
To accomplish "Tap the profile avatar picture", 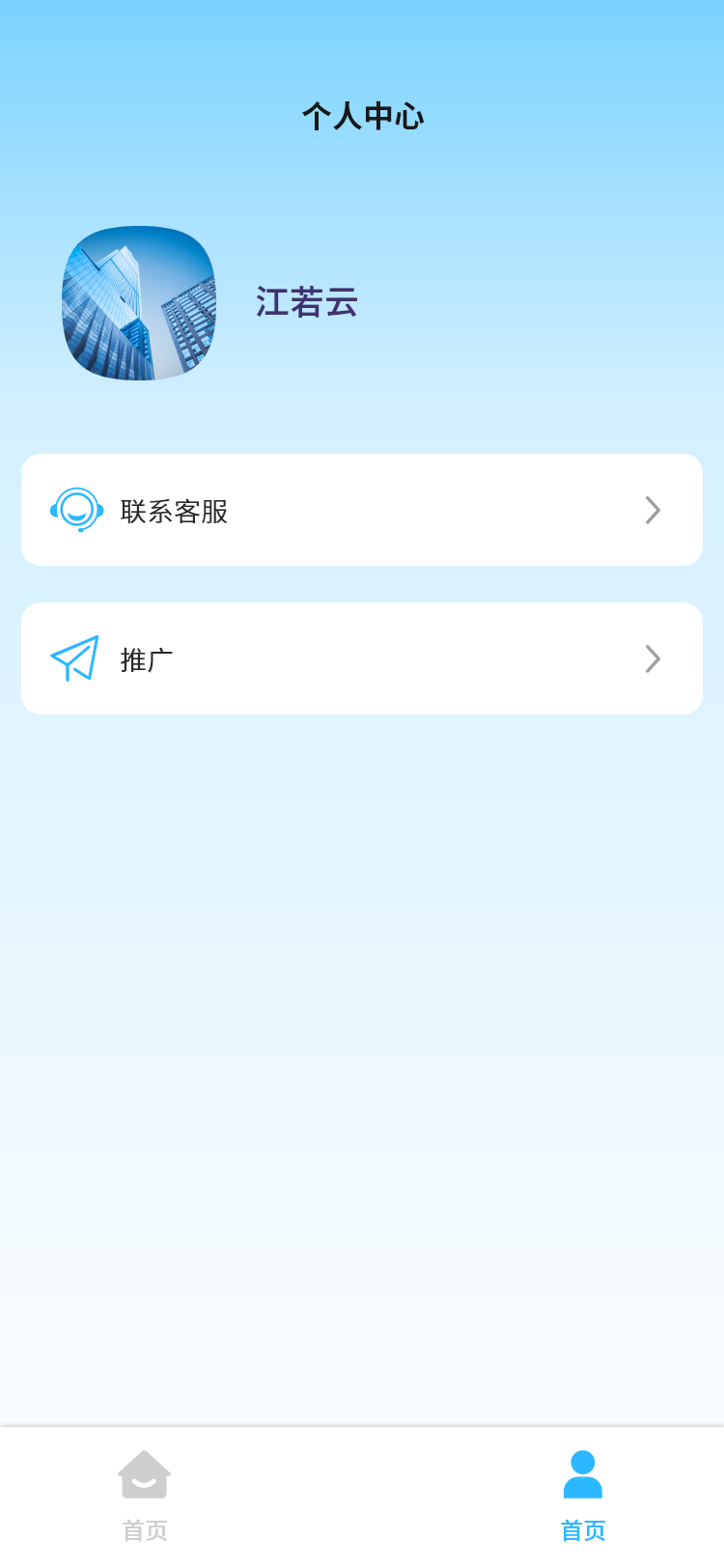I will (139, 303).
